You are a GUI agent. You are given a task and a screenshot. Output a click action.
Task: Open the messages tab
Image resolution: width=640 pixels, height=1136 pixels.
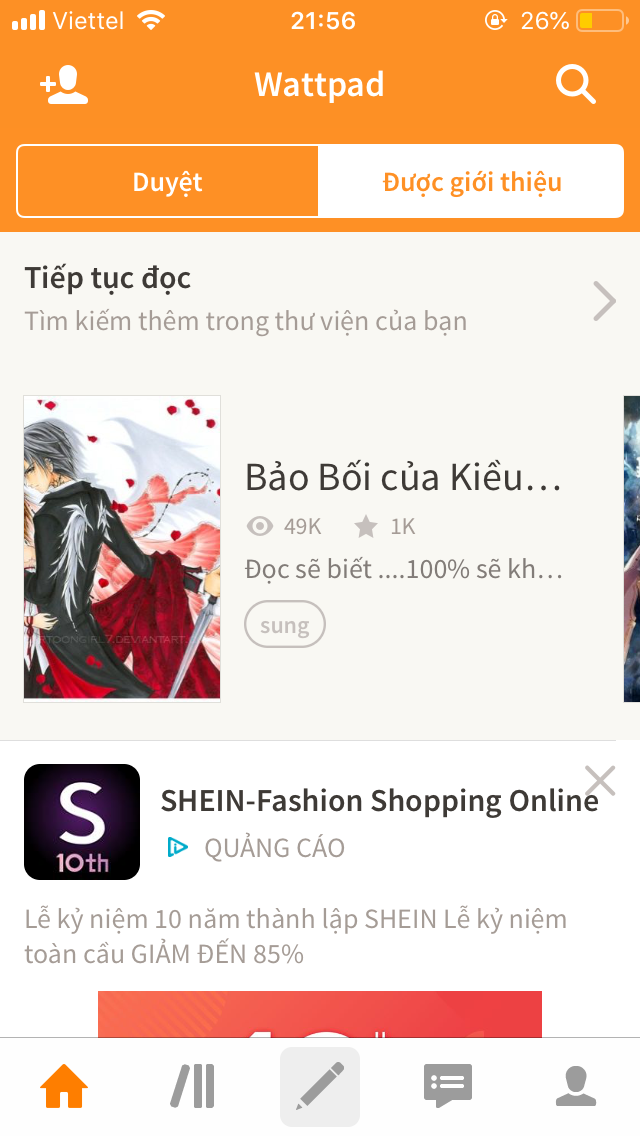point(448,1086)
